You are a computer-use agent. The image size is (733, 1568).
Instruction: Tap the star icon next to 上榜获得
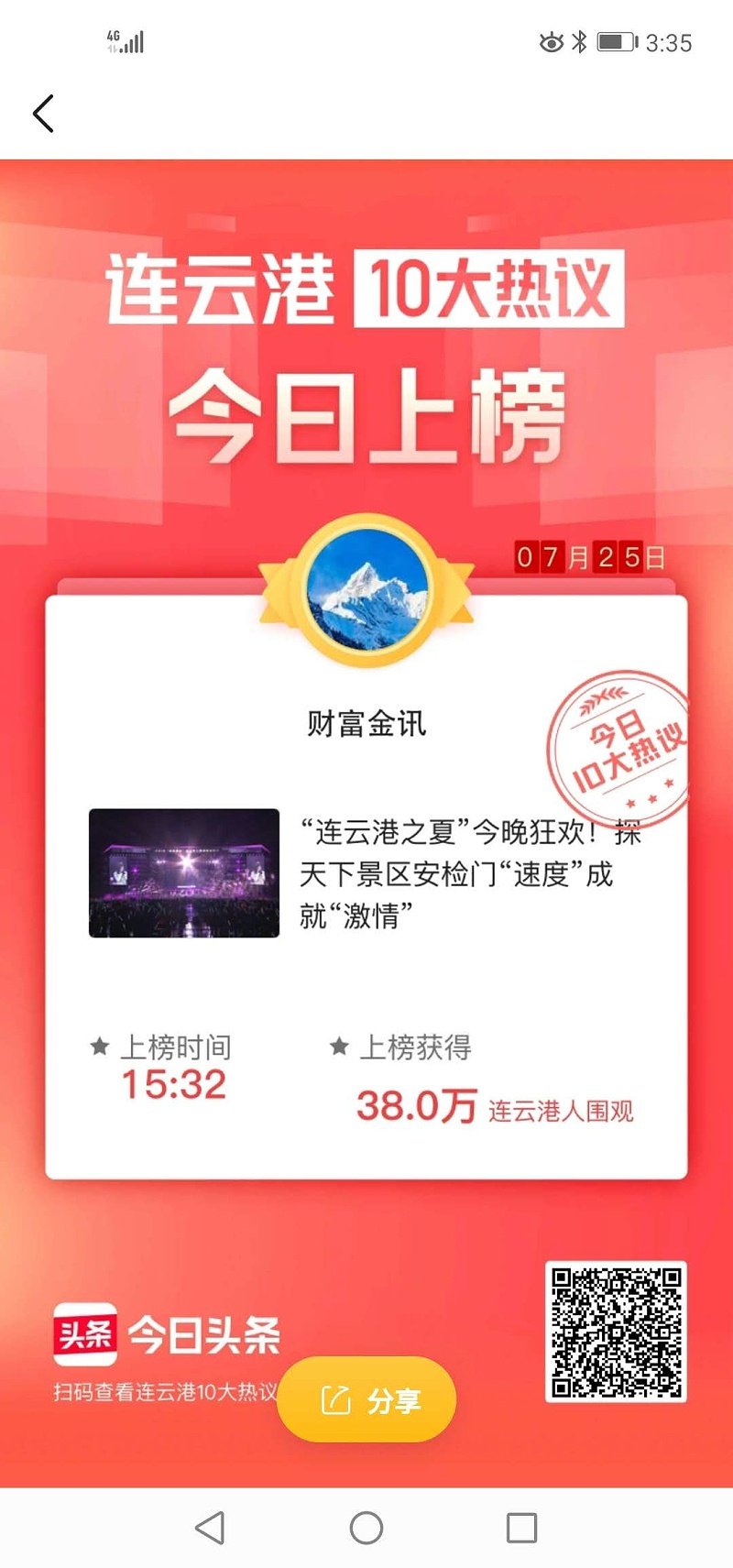(x=338, y=1047)
